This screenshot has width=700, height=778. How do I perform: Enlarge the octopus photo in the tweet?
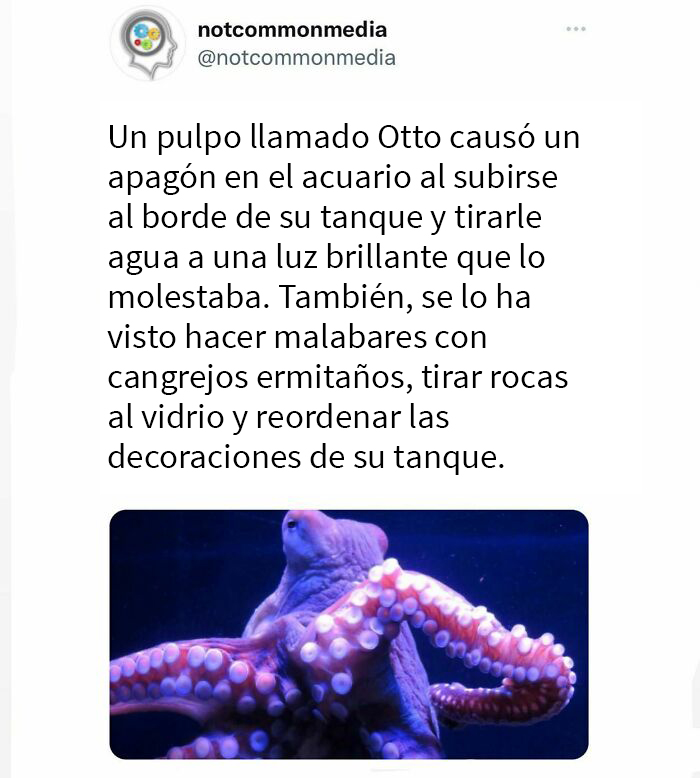[348, 634]
